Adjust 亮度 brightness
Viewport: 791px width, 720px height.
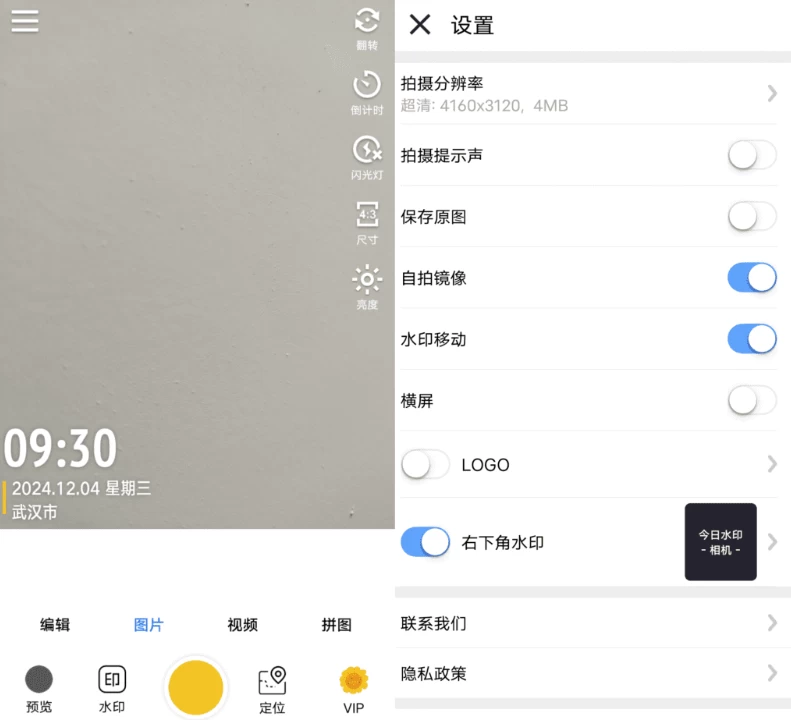pyautogui.click(x=367, y=285)
